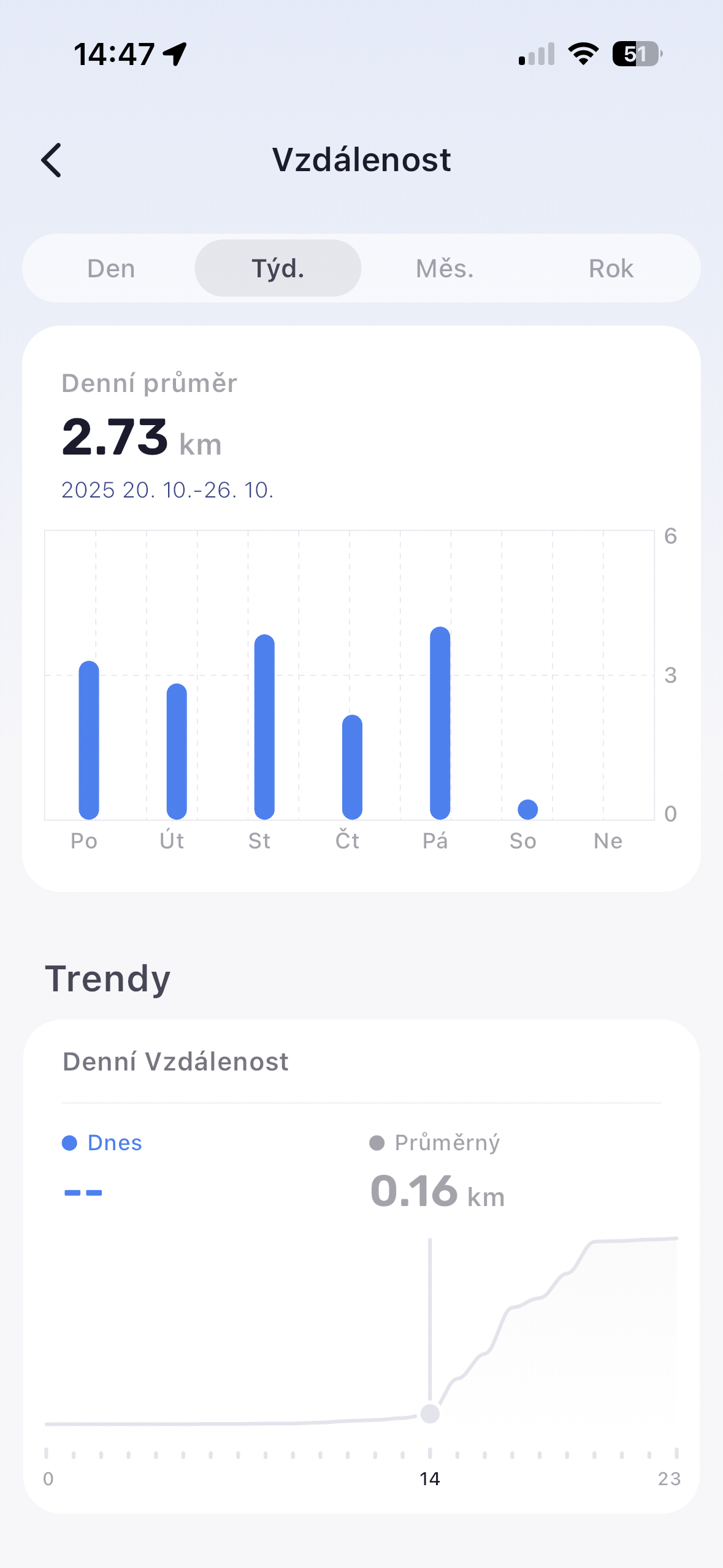
Task: Select the Čt distance bar
Action: coord(352,767)
